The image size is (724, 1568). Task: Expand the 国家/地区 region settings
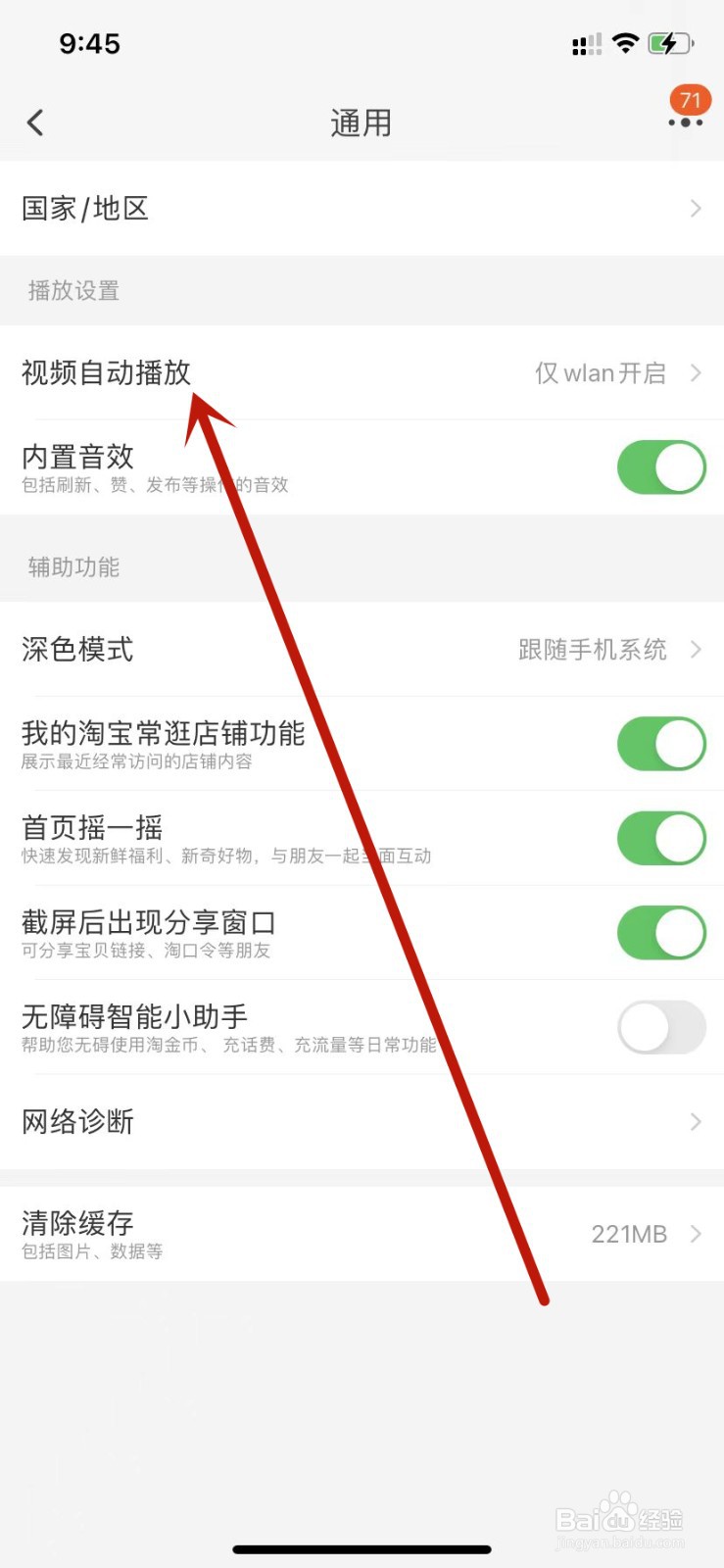(x=696, y=208)
